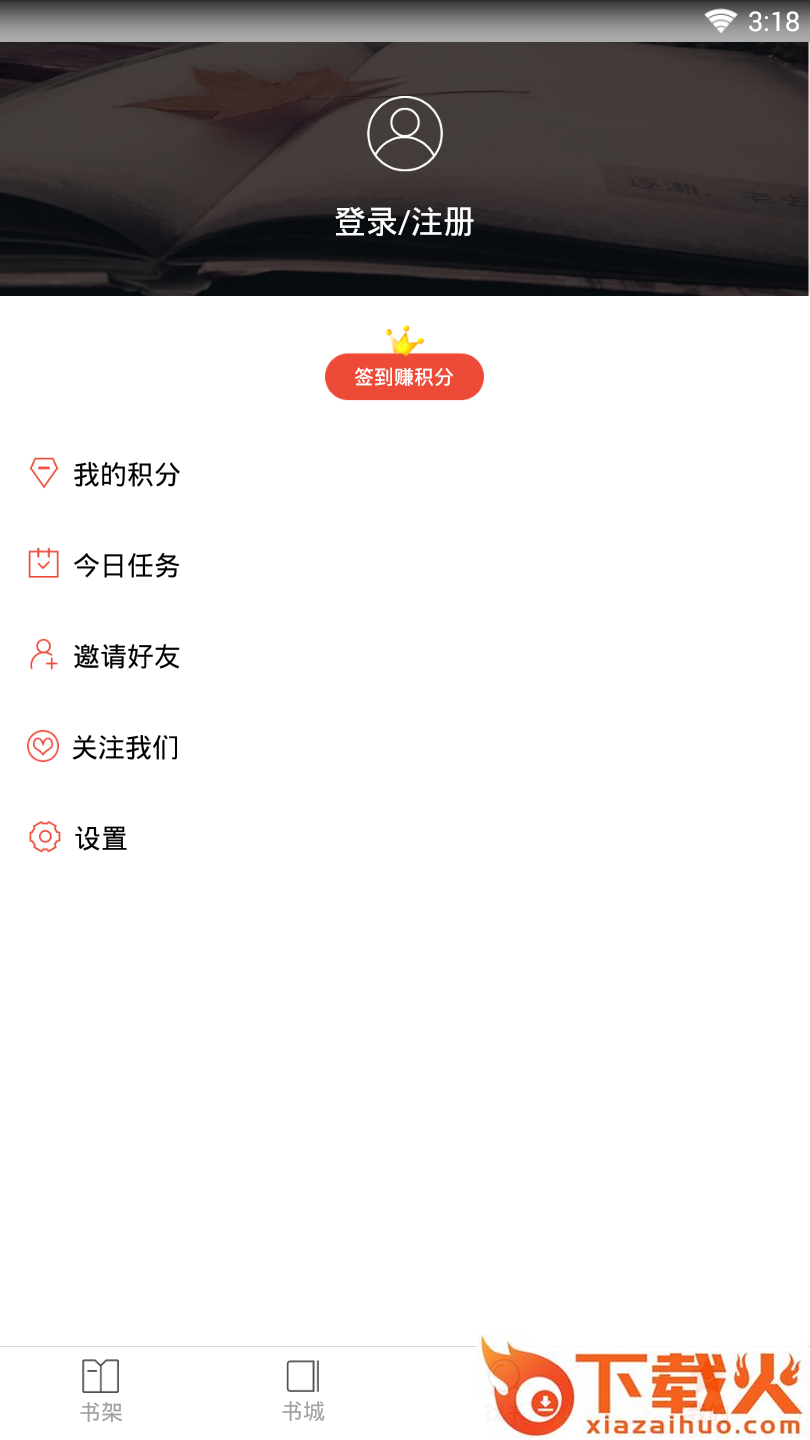Viewport: 810px width, 1440px height.
Task: Select the 关注我们 row
Action: coord(405,747)
